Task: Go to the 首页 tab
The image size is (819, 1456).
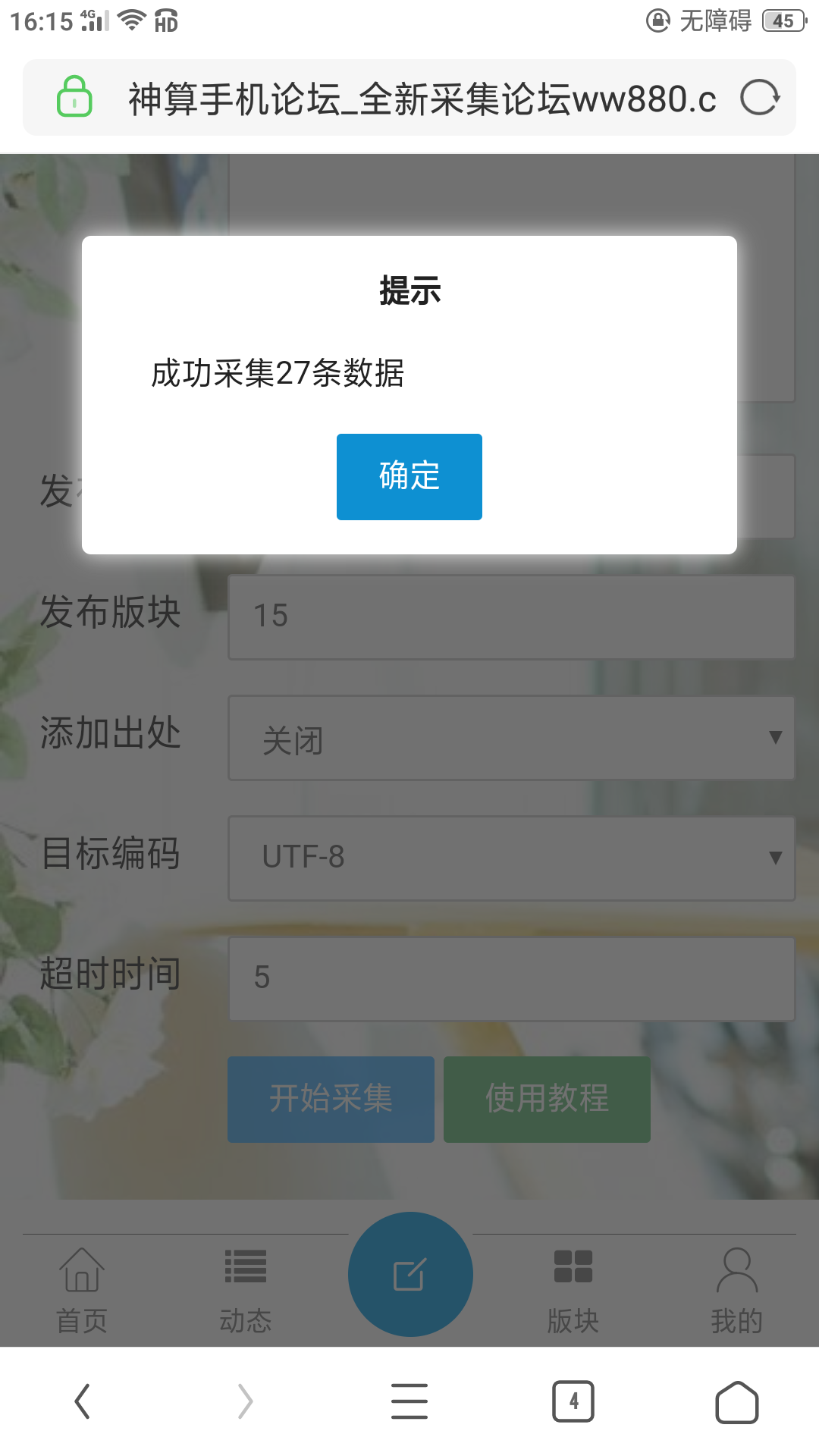Action: pyautogui.click(x=82, y=1289)
